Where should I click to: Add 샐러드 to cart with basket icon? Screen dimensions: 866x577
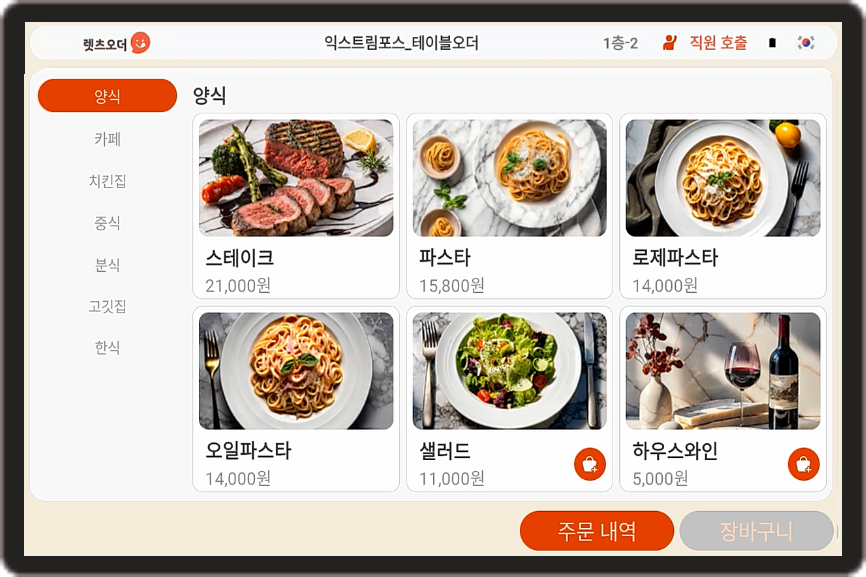click(x=590, y=464)
